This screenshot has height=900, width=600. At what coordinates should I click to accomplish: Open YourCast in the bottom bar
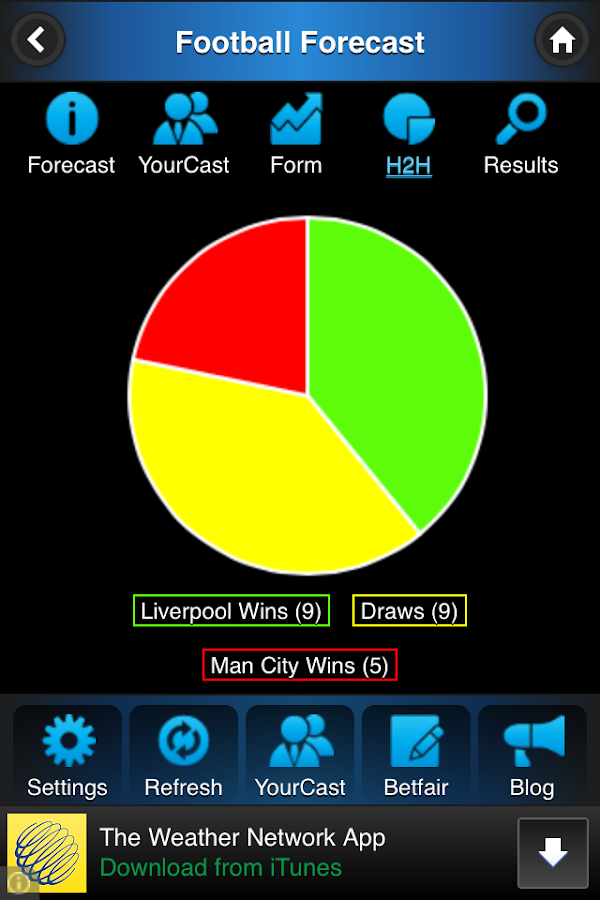[300, 755]
